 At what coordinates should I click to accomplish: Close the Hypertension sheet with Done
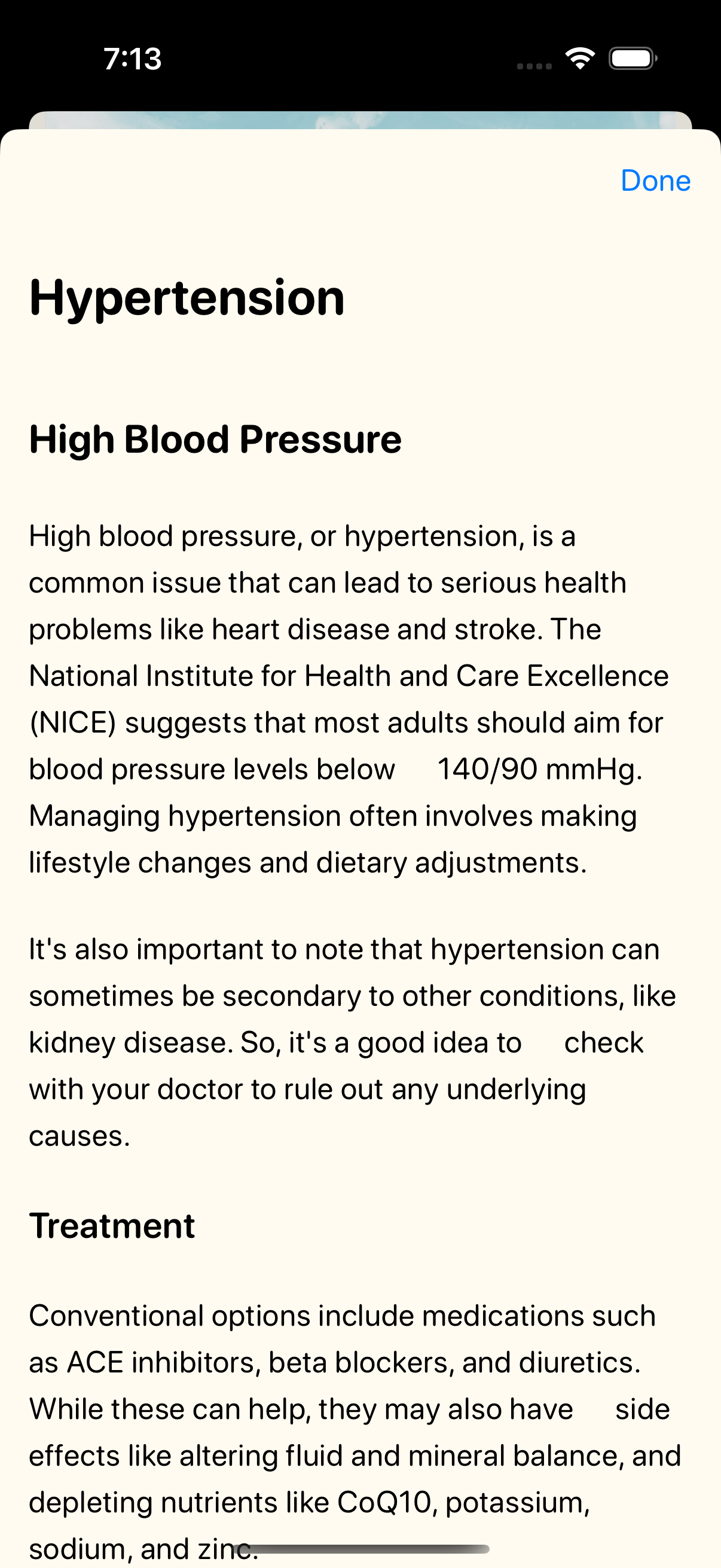655,181
